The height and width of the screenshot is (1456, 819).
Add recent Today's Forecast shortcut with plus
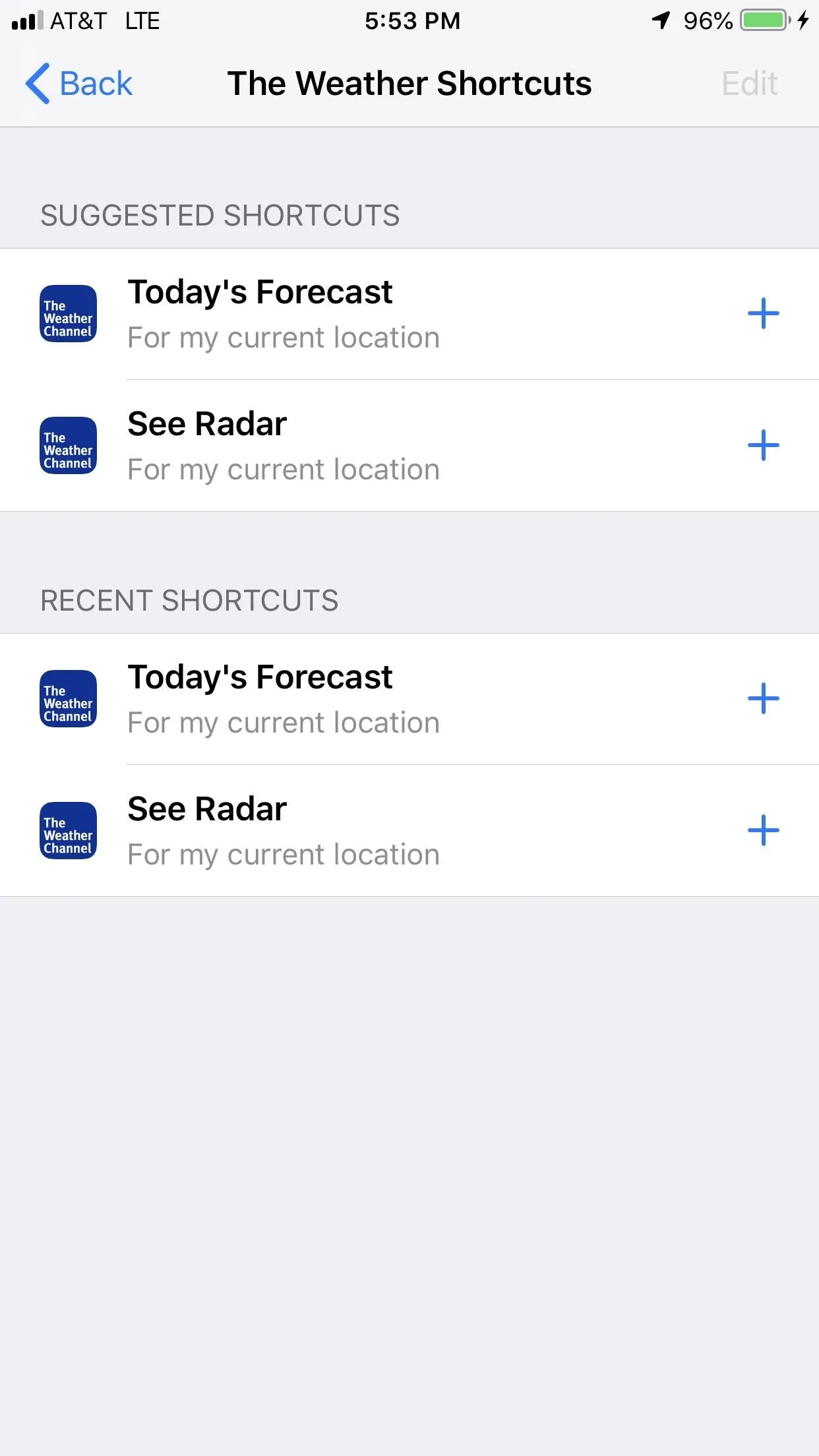[763, 698]
